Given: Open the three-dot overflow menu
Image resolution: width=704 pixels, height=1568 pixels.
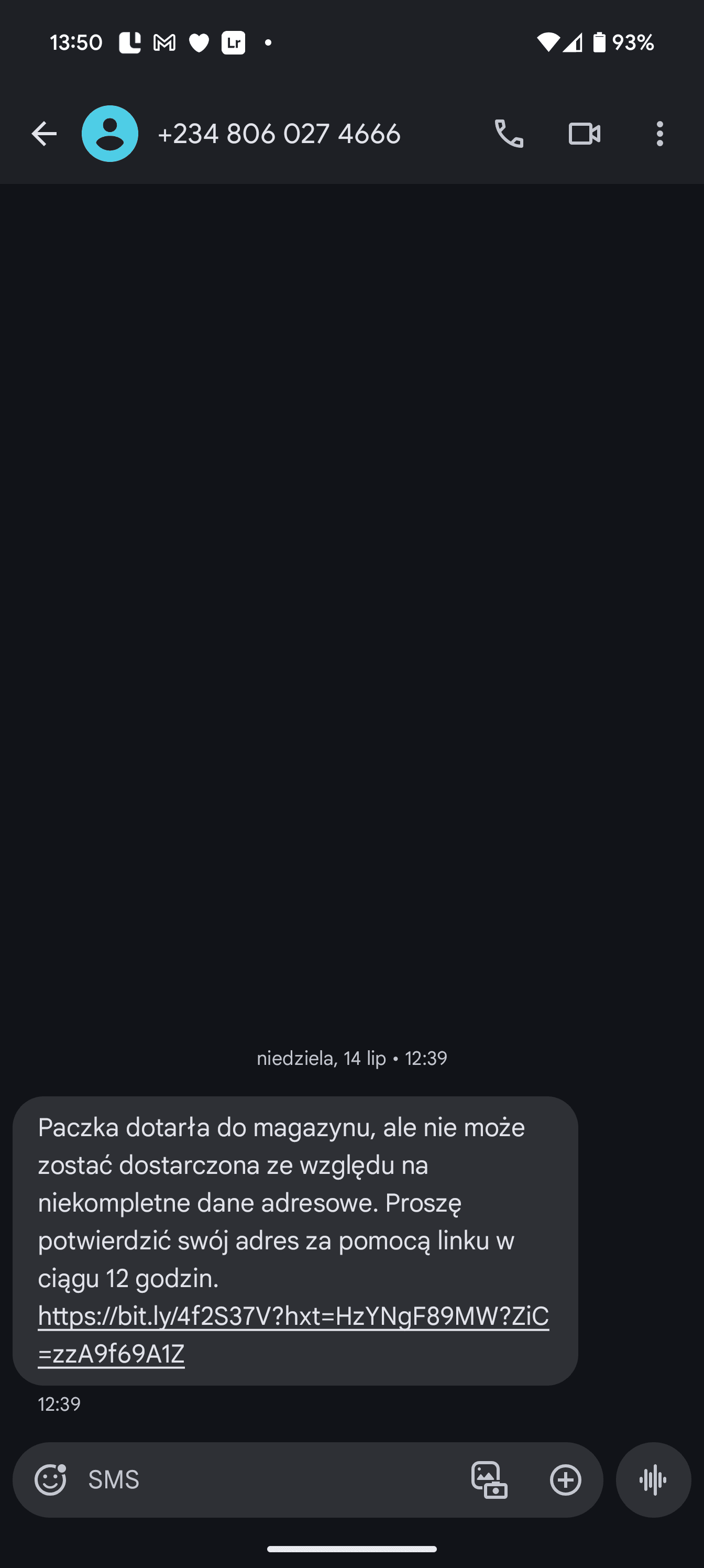Looking at the screenshot, I should coord(659,134).
